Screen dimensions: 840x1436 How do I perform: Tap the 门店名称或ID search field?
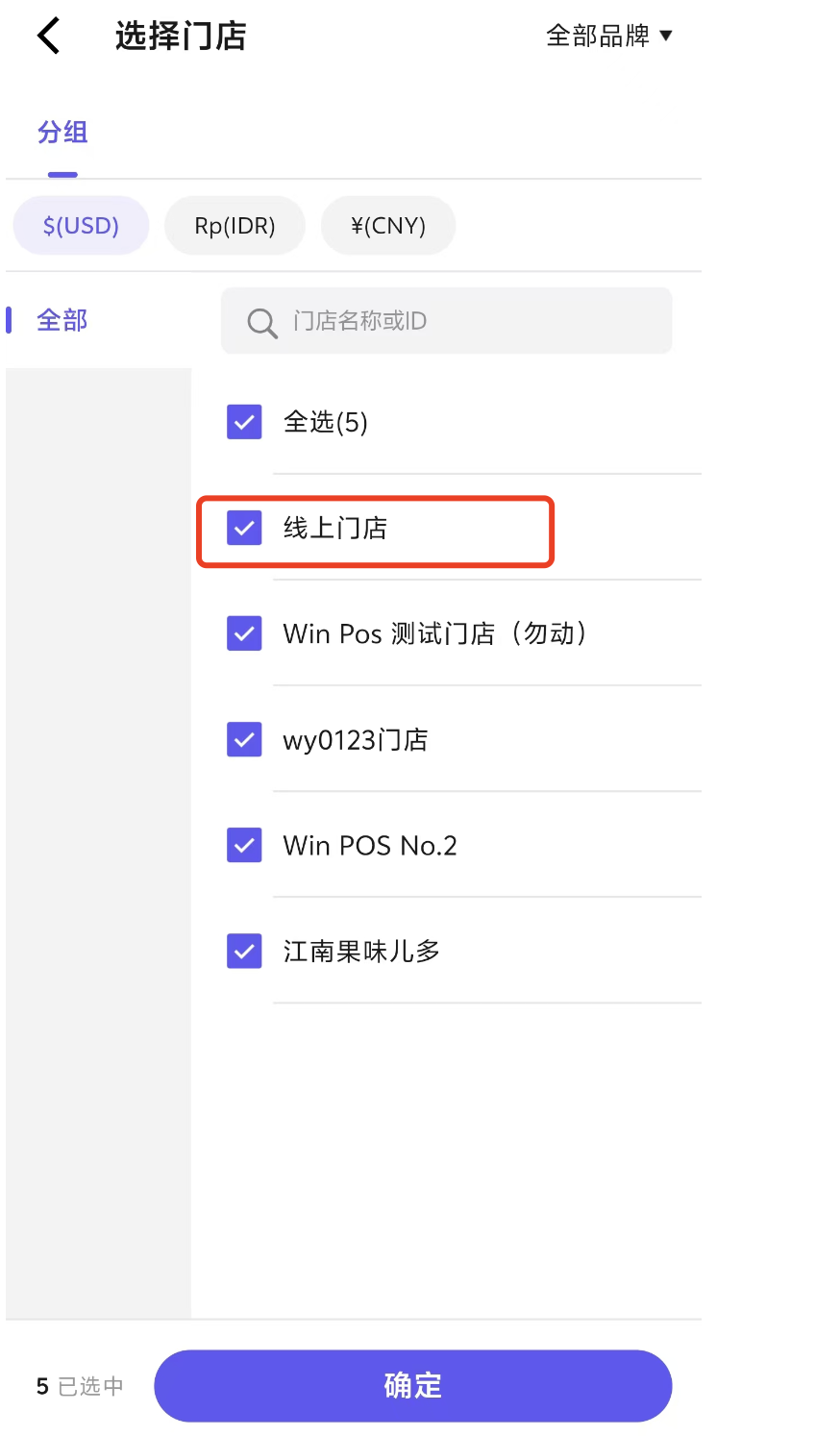pos(446,321)
